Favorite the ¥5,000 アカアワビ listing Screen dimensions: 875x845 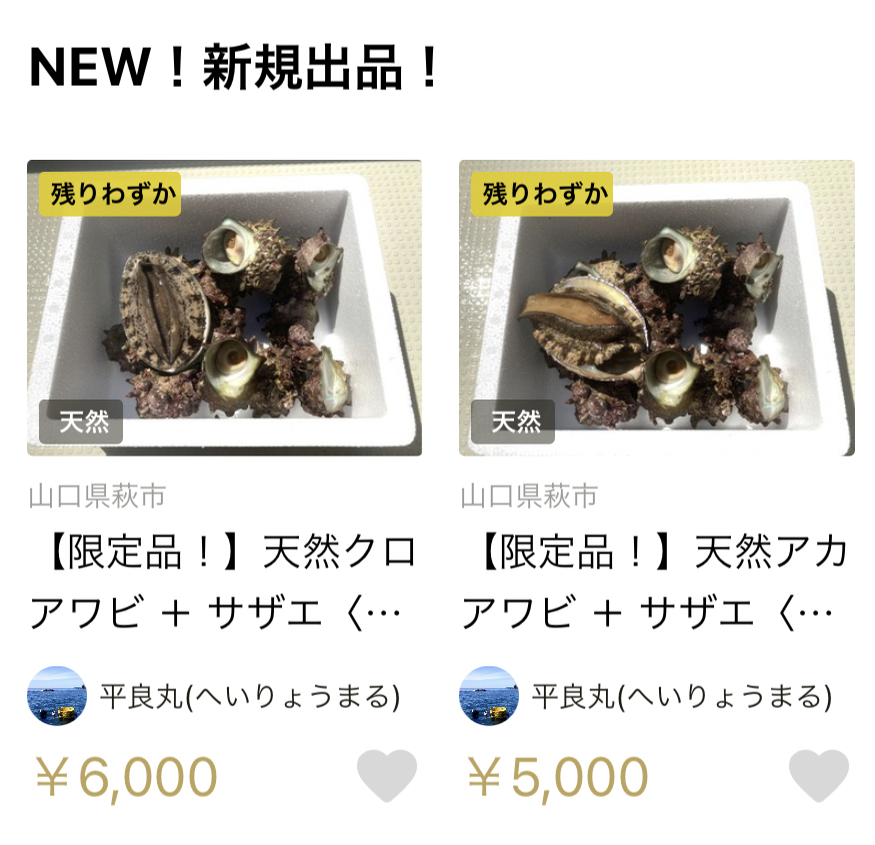click(x=818, y=775)
